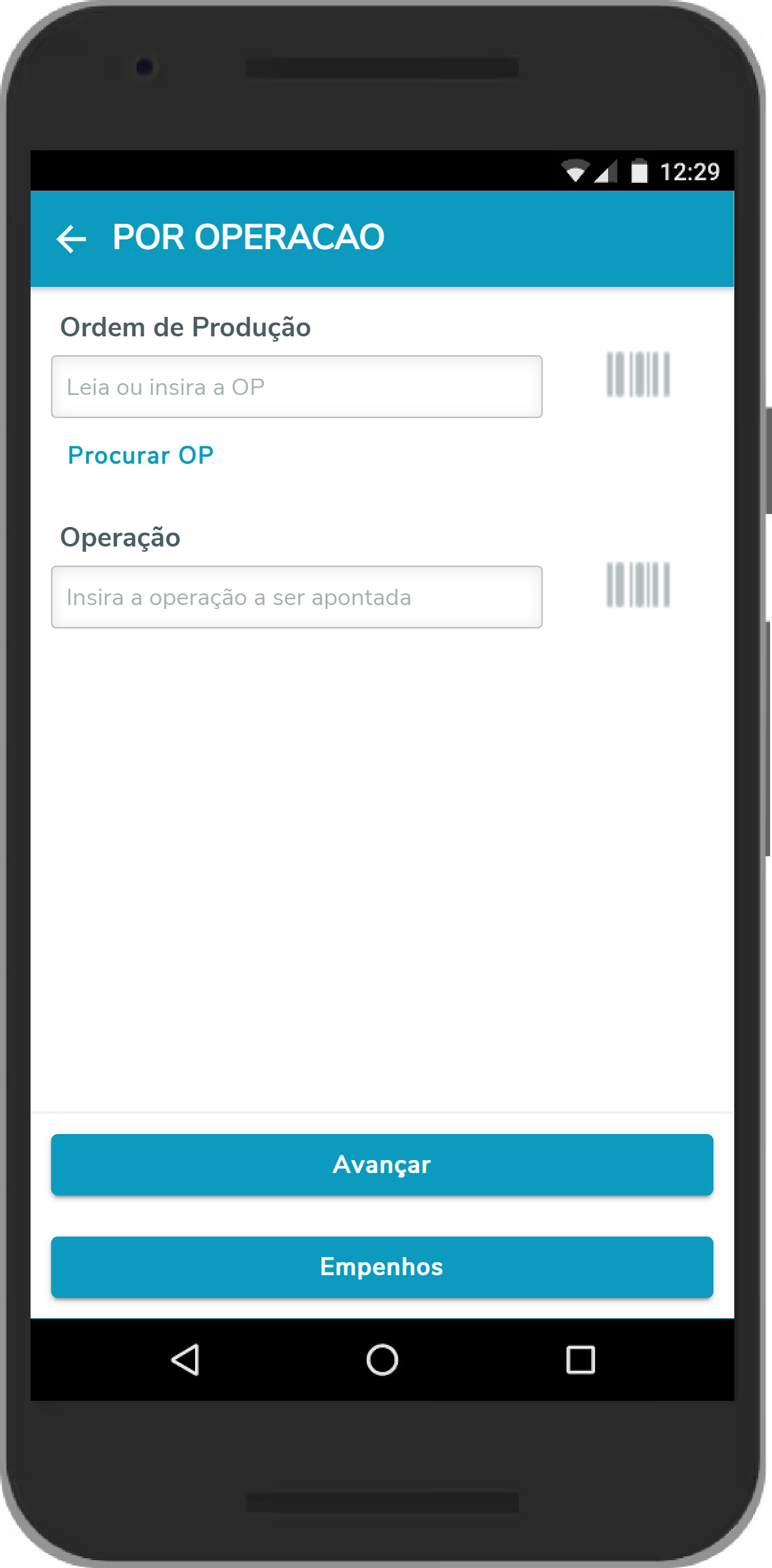Viewport: 772px width, 1568px height.
Task: Focus the Operação input field
Action: [297, 597]
